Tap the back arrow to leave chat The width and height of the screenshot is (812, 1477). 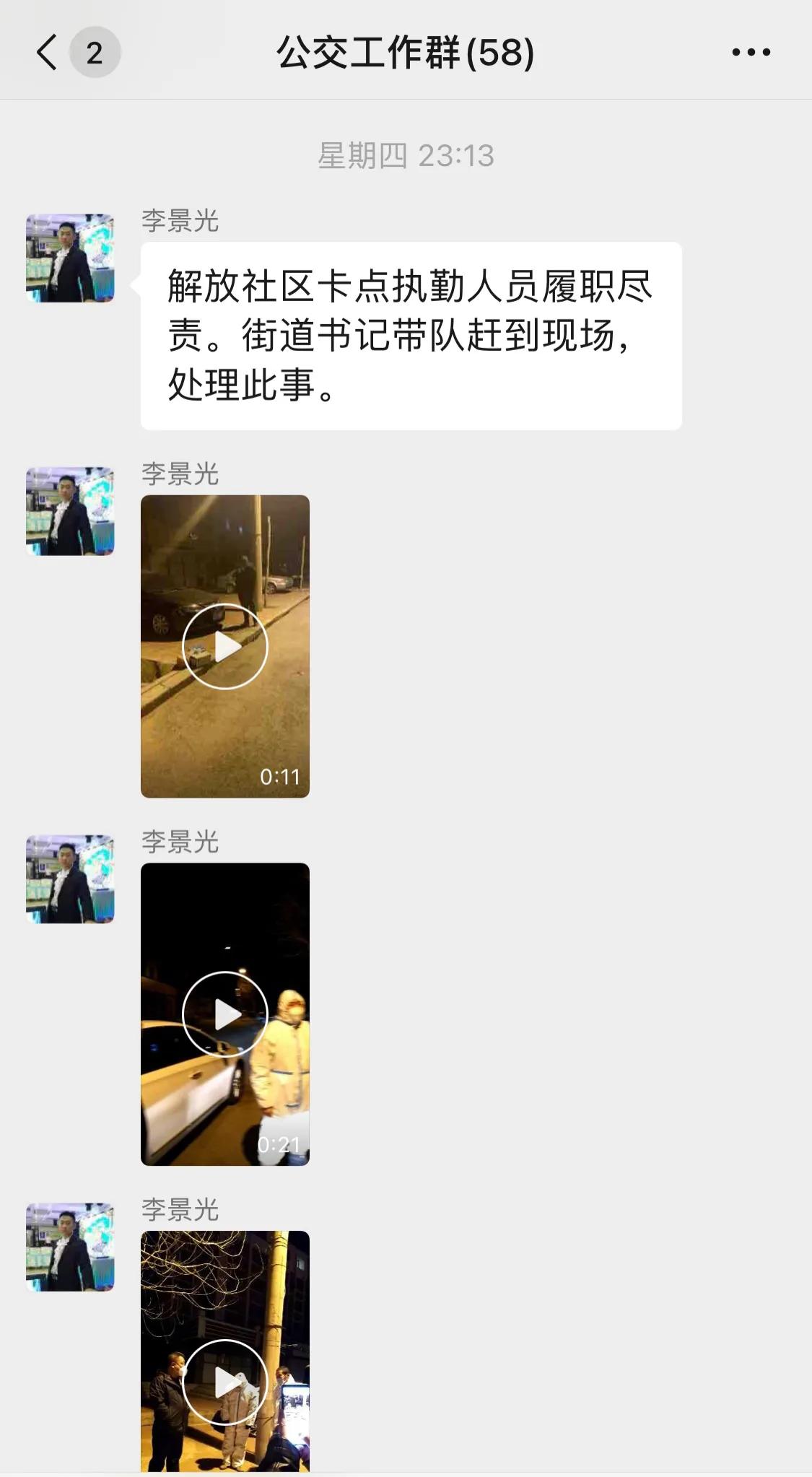[x=46, y=52]
